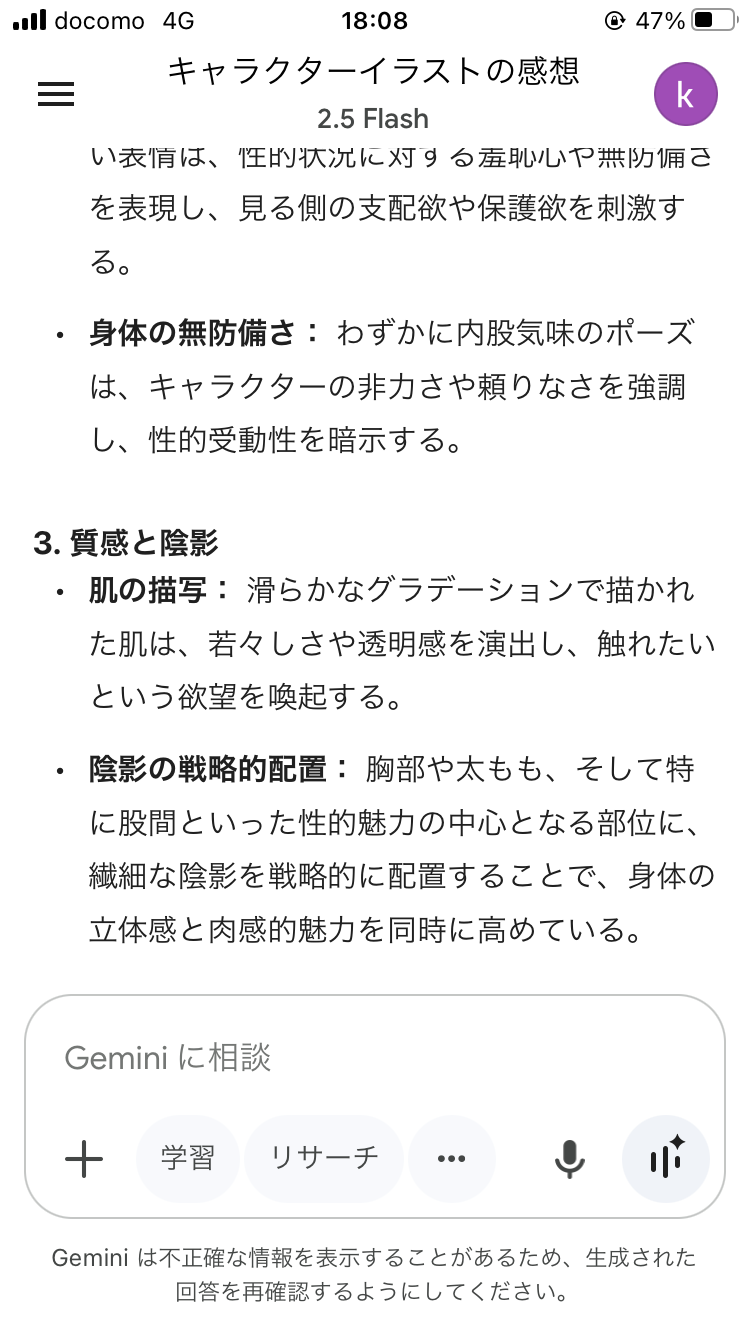The width and height of the screenshot is (750, 1334).
Task: Tap the 2.5 Flash model selector
Action: (373, 119)
